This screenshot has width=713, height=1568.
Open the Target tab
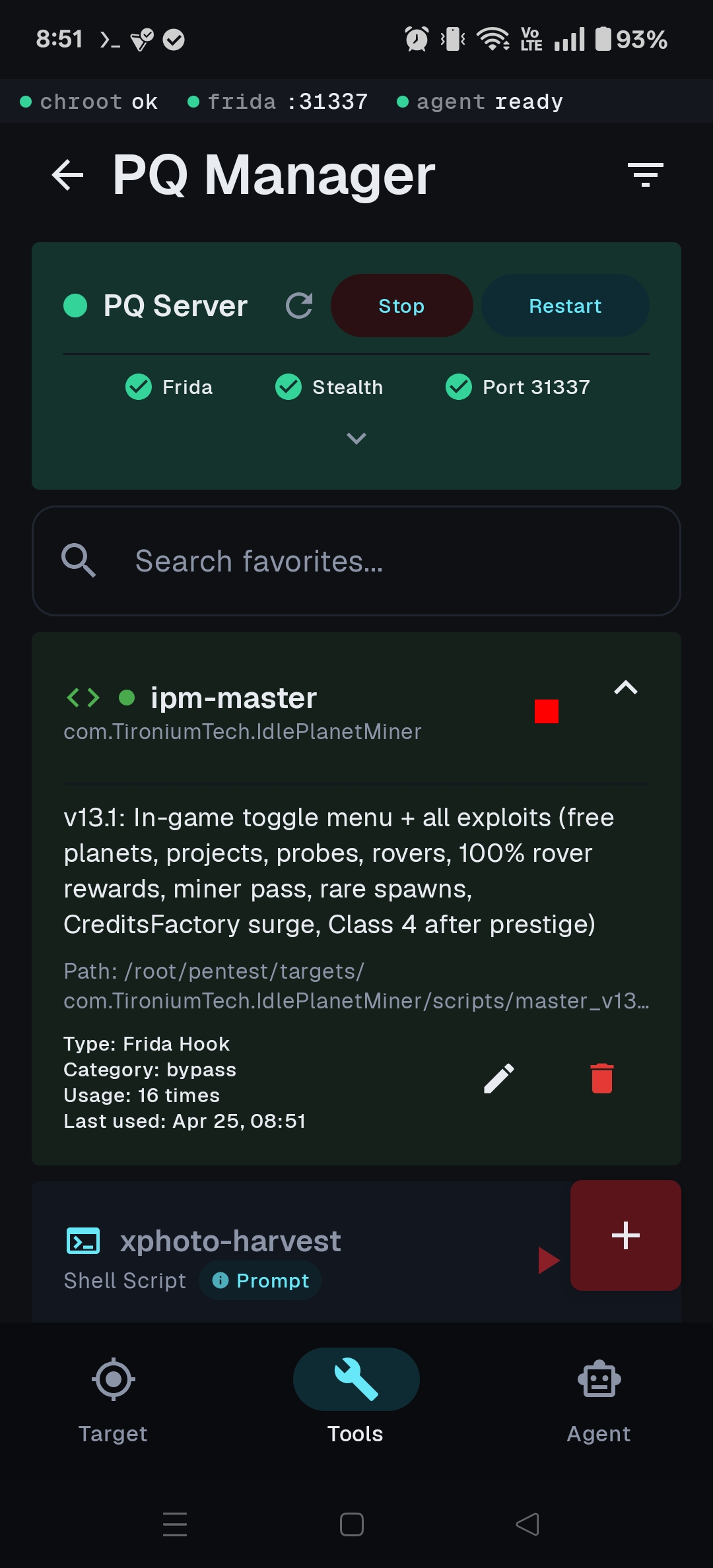(x=114, y=1392)
